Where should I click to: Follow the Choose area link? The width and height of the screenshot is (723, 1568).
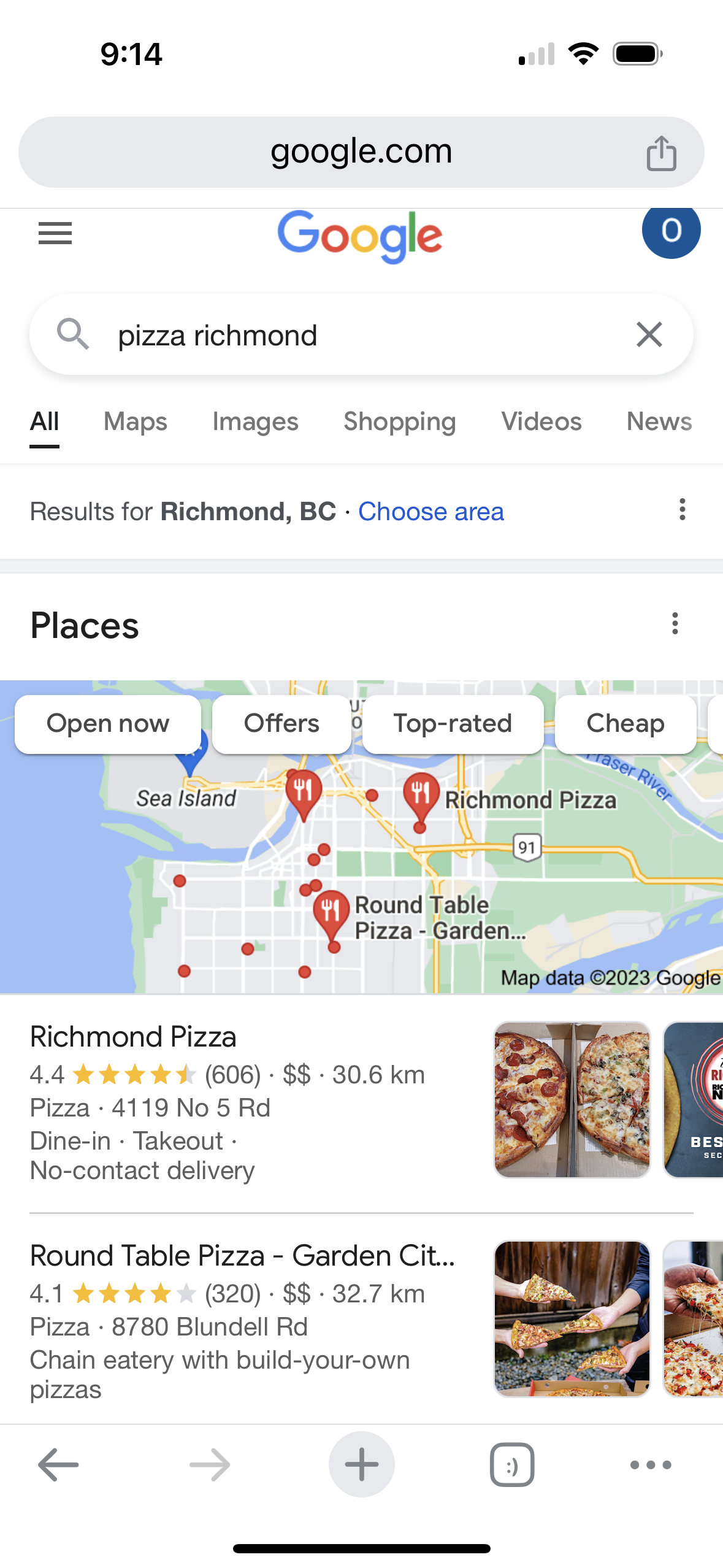[431, 512]
